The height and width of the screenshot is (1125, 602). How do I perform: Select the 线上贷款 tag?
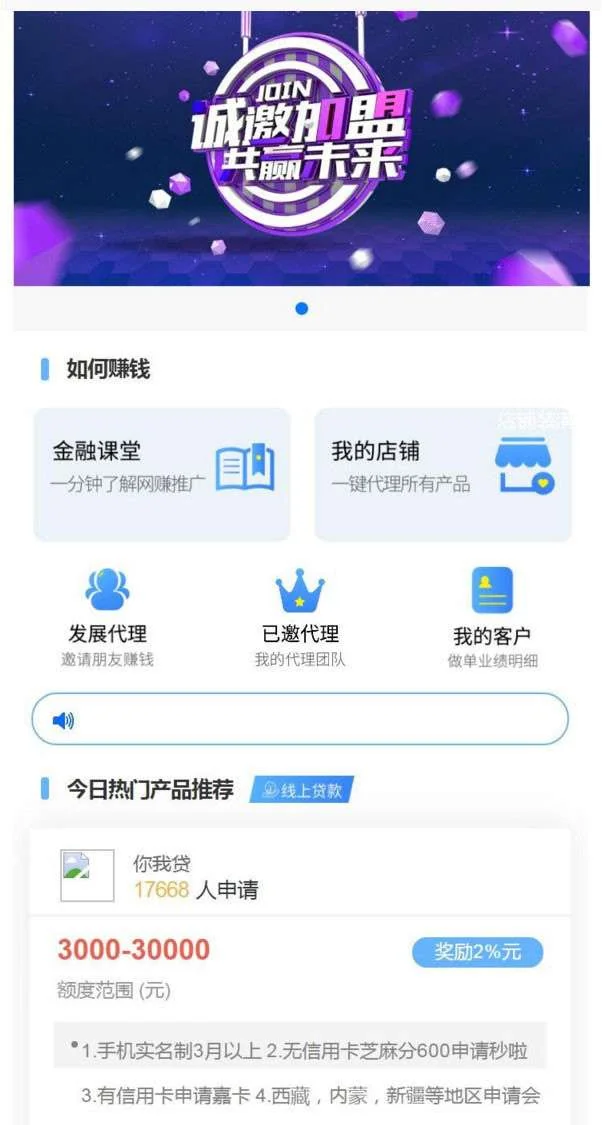coord(302,790)
